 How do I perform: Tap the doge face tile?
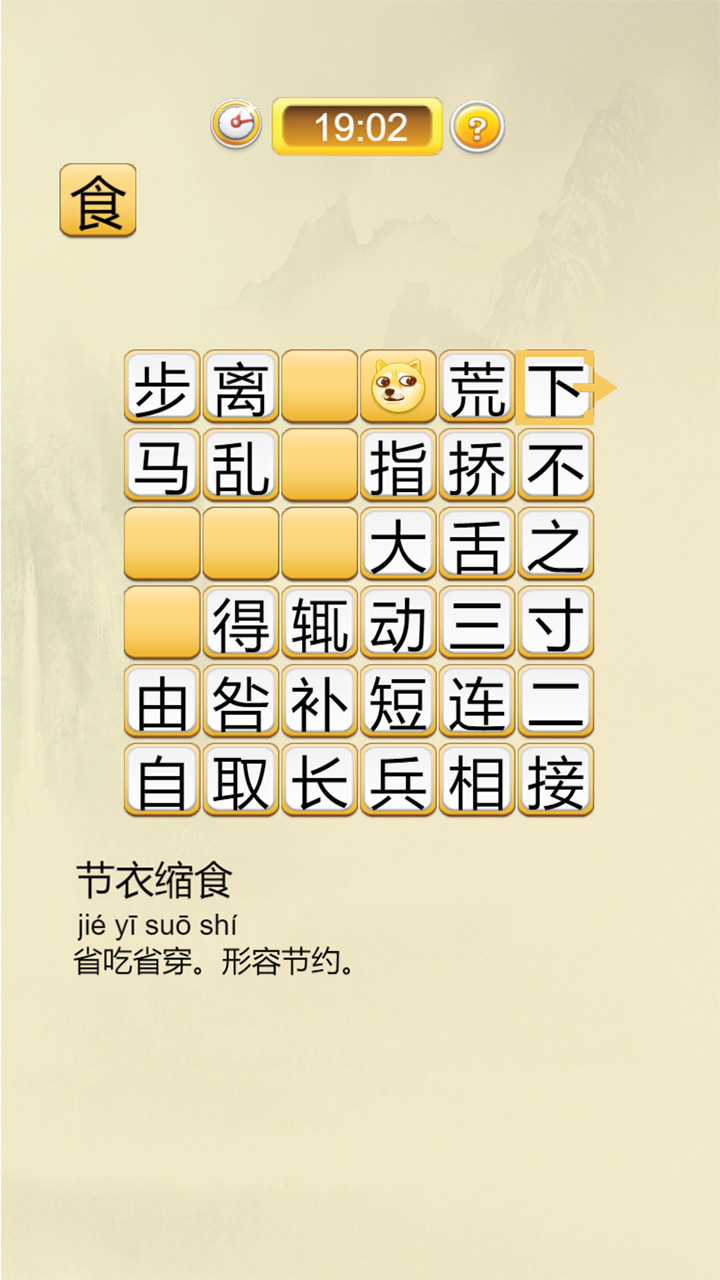[x=398, y=386]
